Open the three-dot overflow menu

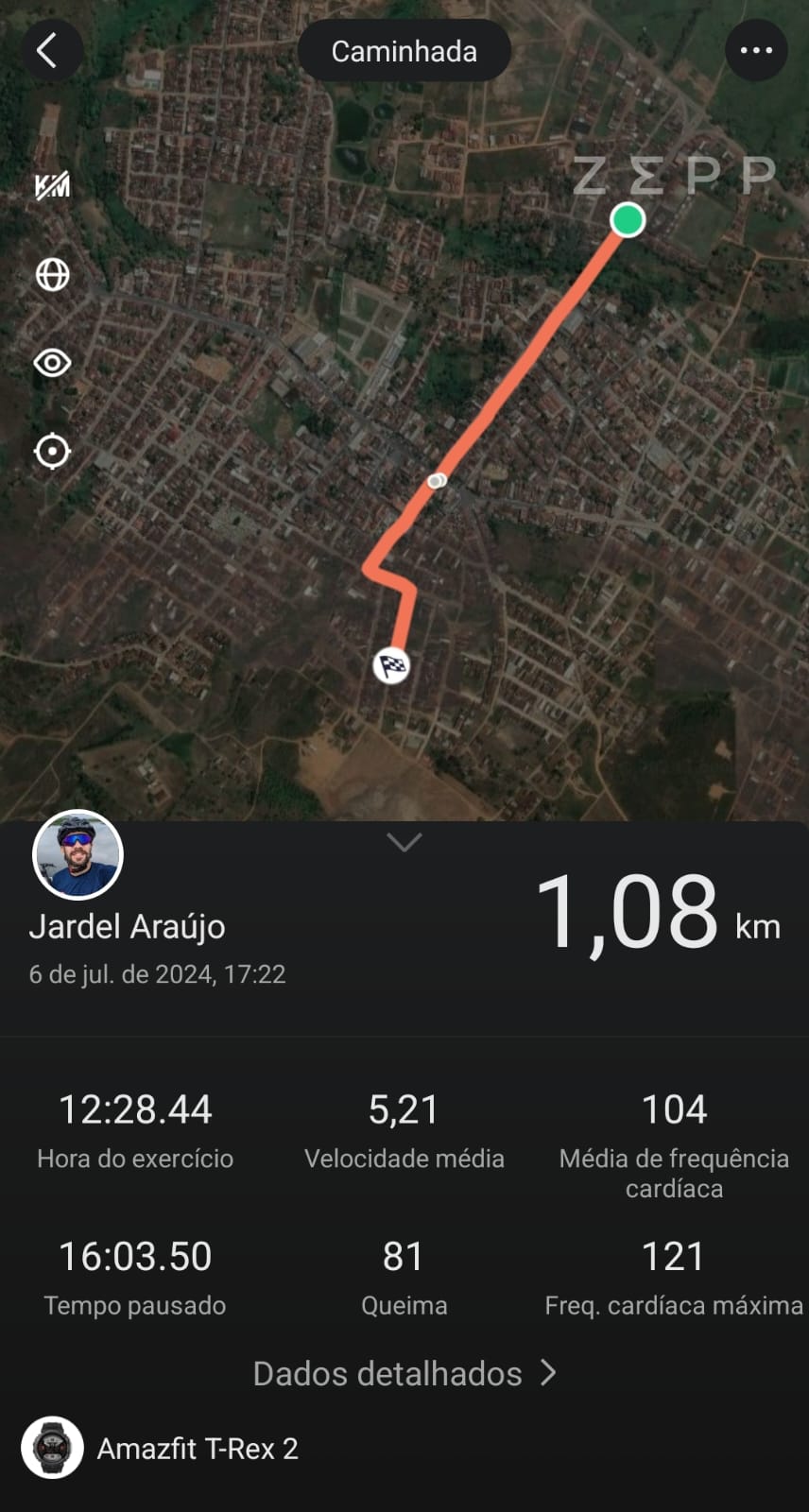click(756, 51)
